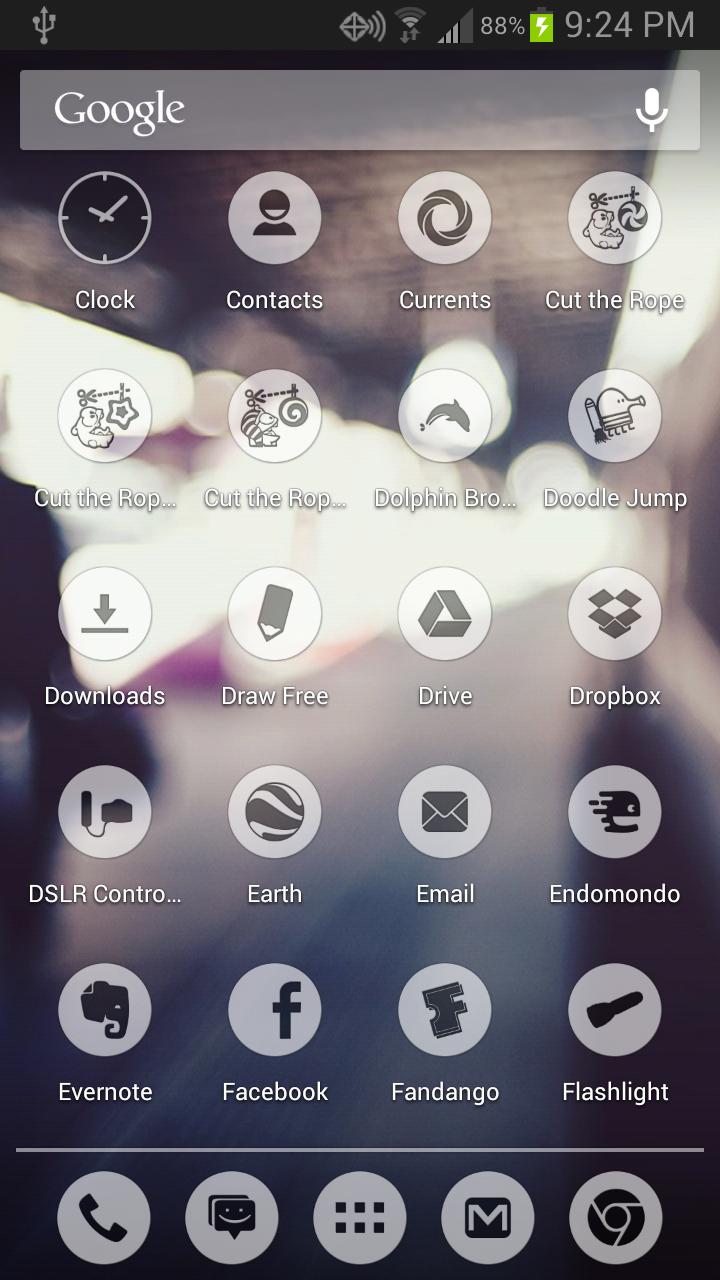720x1280 pixels.
Task: Turn on the Flashlight app
Action: click(x=615, y=1009)
